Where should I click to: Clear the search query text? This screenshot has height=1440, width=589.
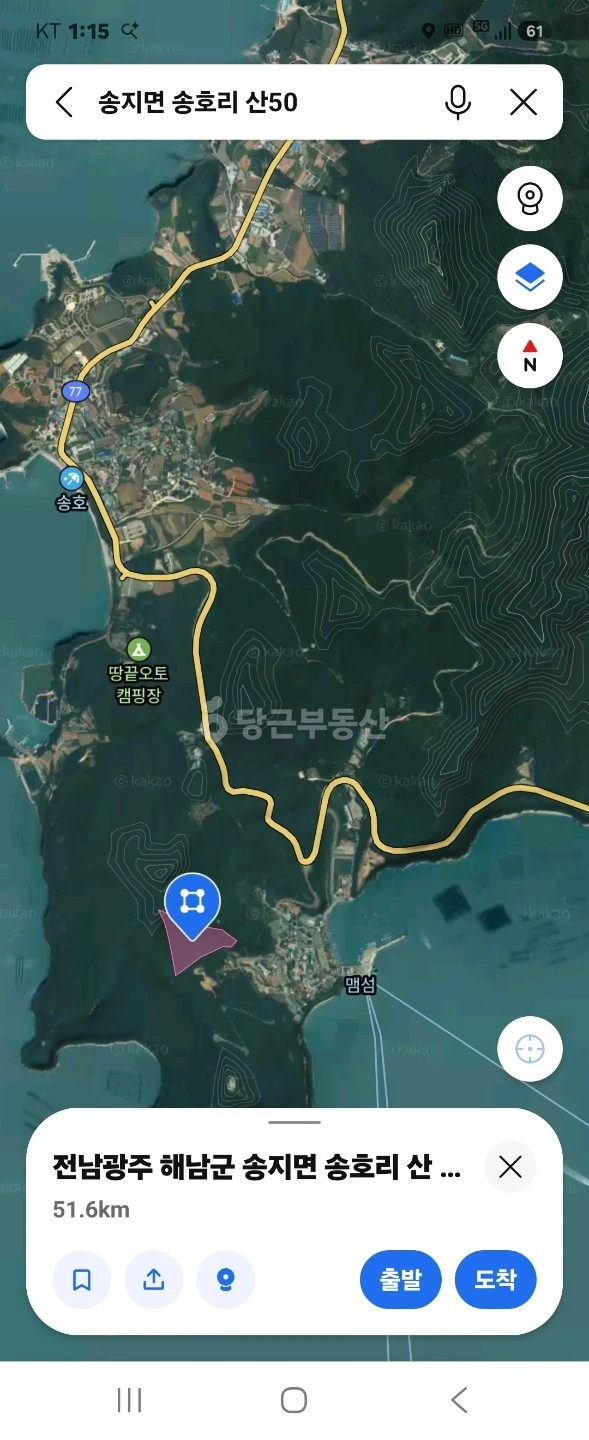click(523, 102)
